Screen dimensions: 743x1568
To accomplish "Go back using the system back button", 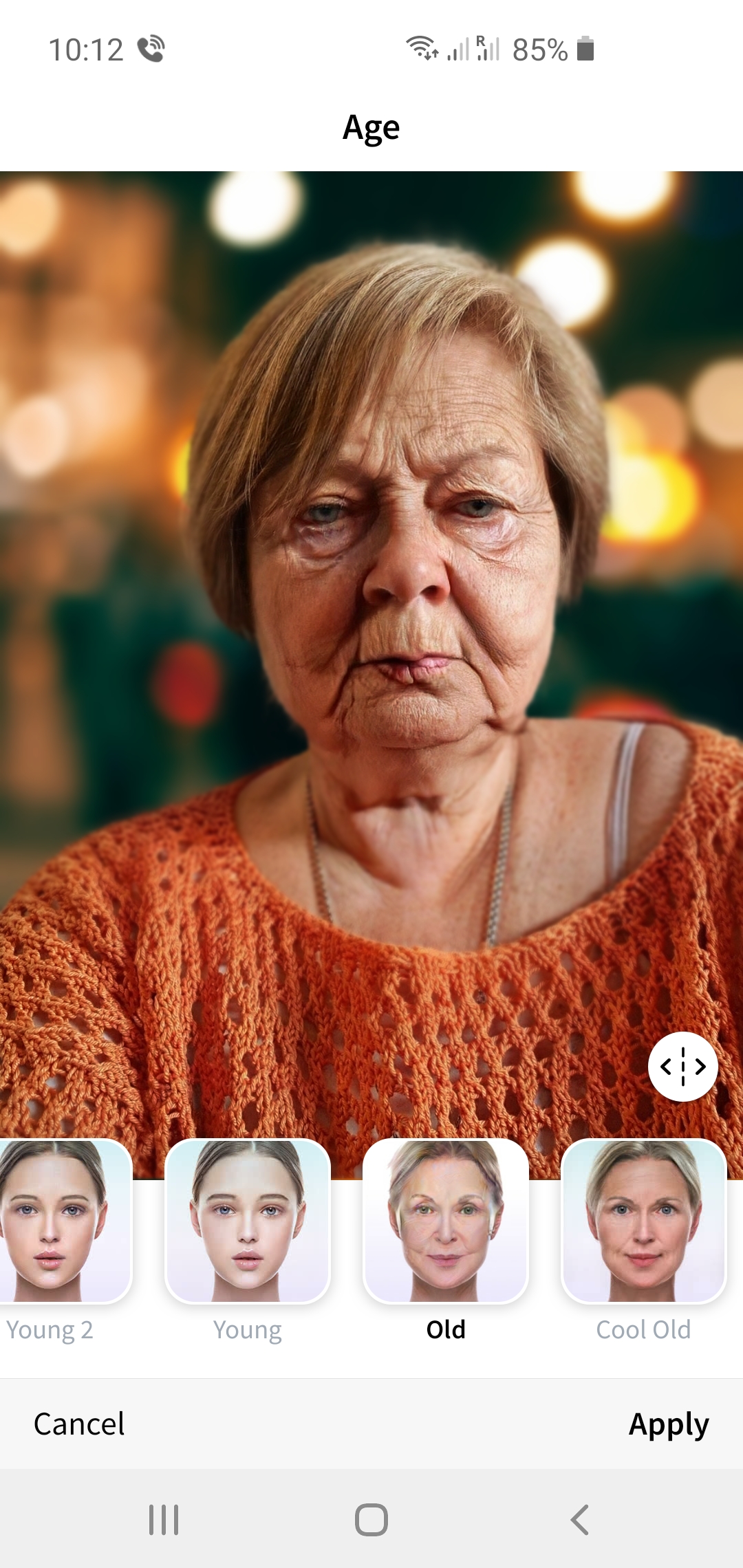I will (x=579, y=1520).
